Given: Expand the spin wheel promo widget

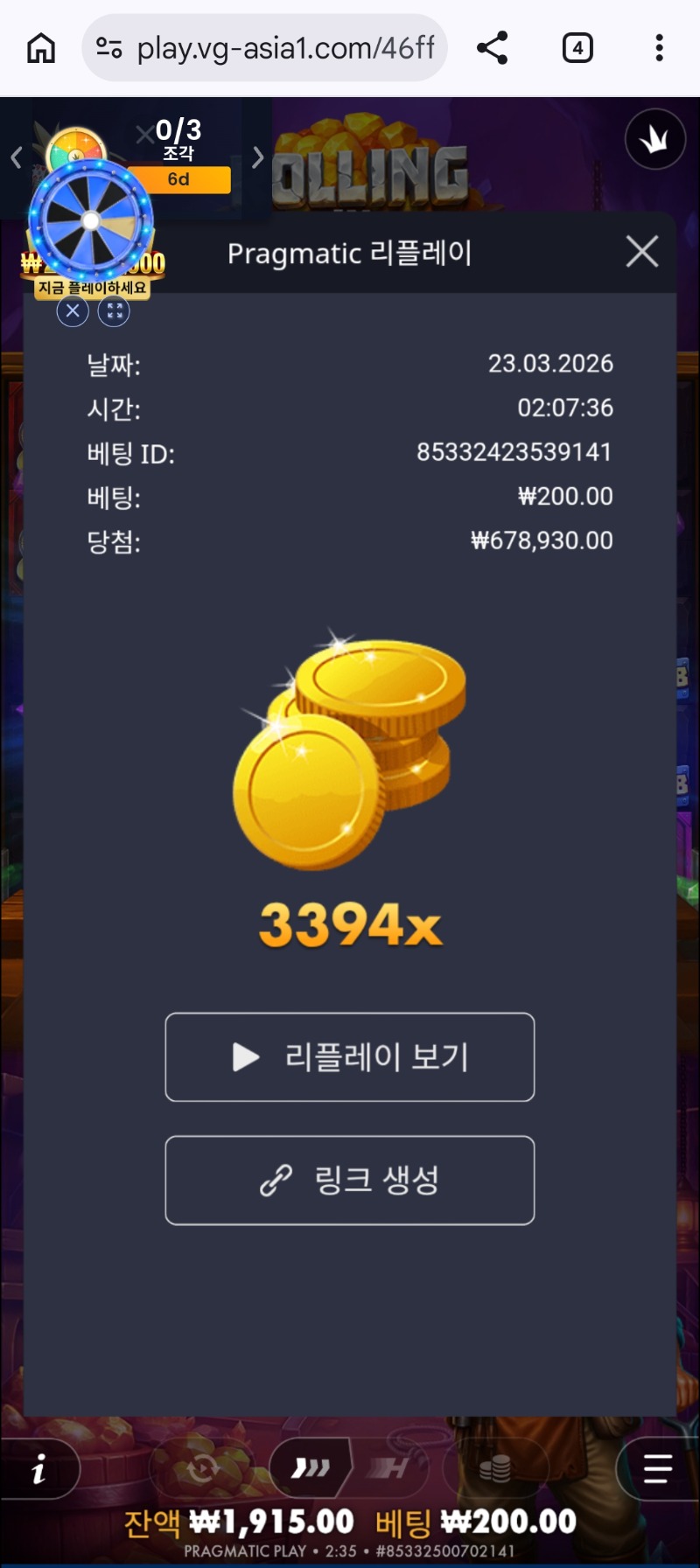Looking at the screenshot, I should pyautogui.click(x=114, y=310).
